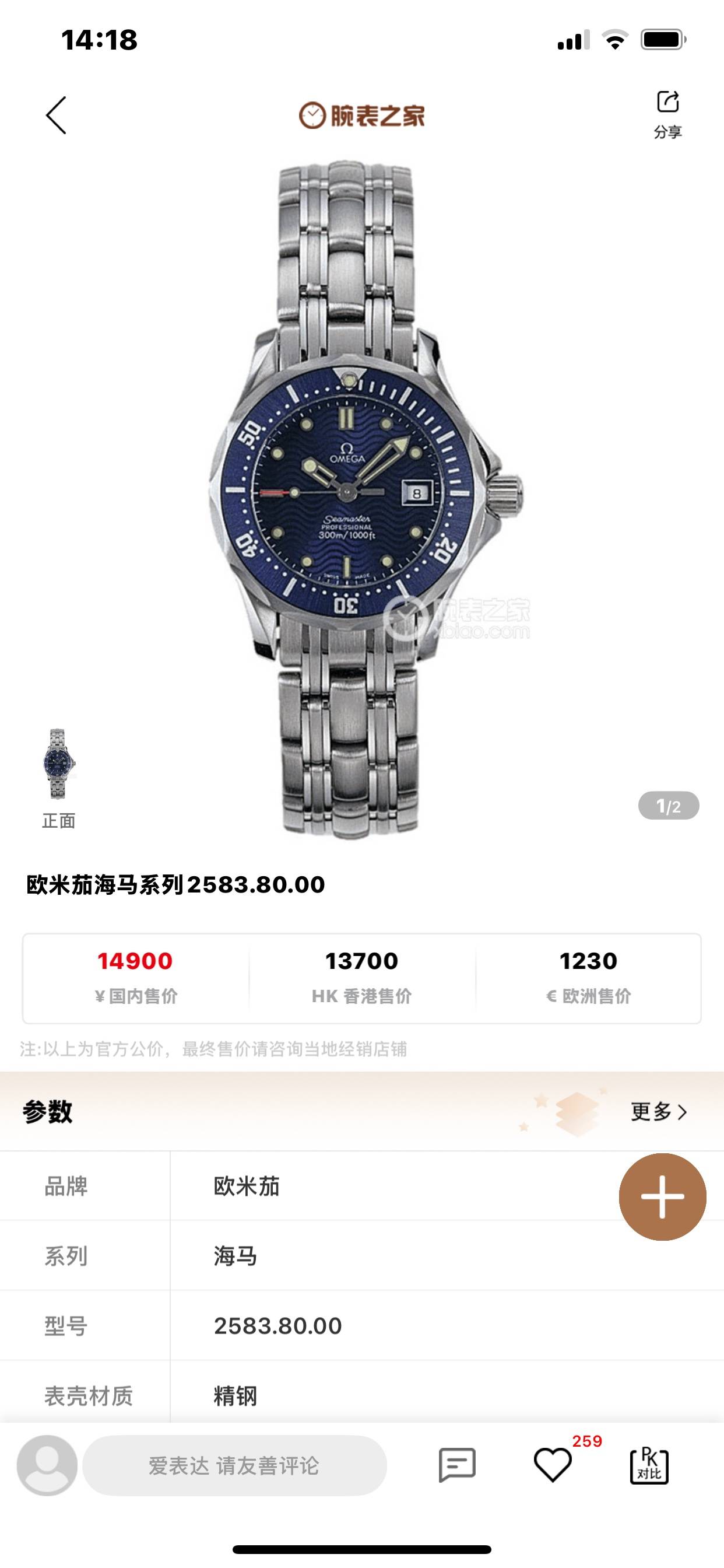
Task: View comments via the speech bubble icon
Action: 457,1465
